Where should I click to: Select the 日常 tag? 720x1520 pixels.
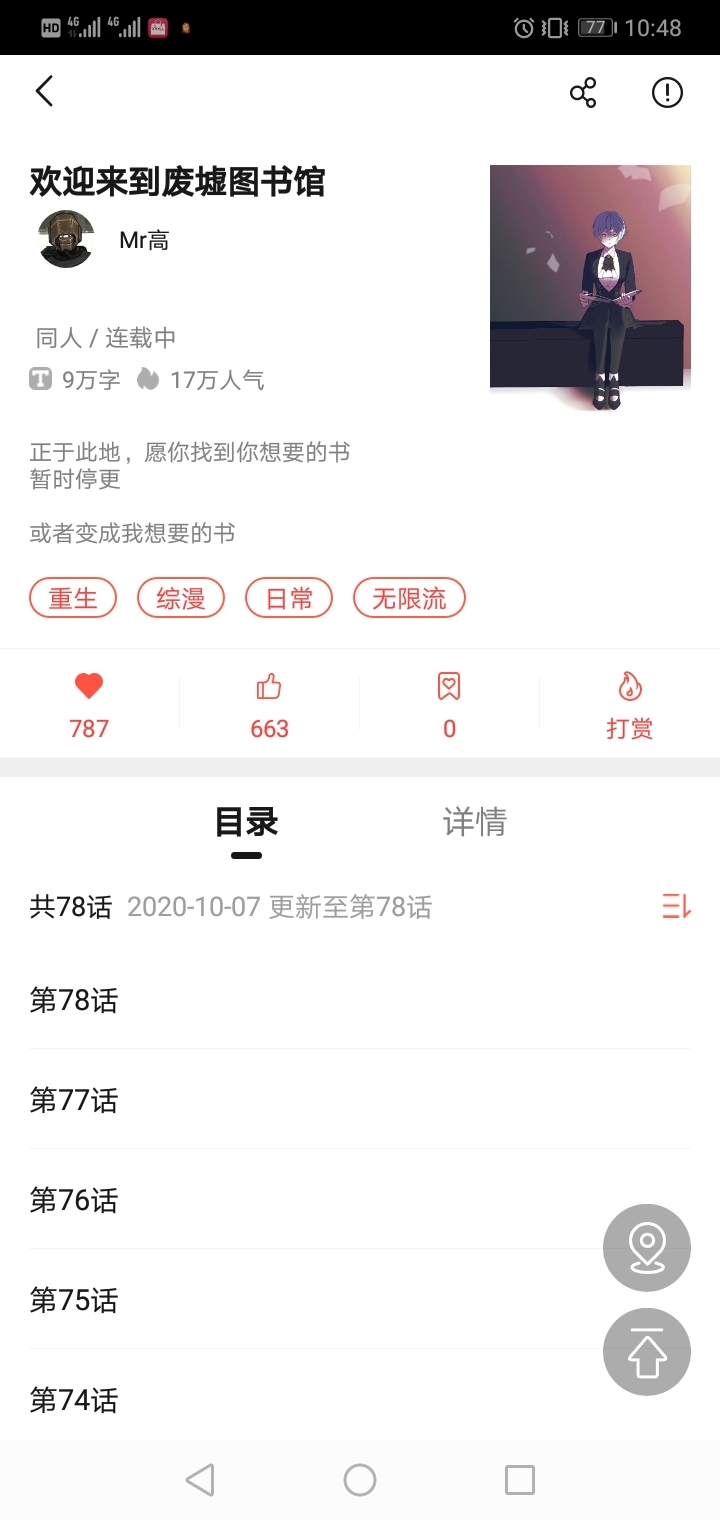click(289, 599)
